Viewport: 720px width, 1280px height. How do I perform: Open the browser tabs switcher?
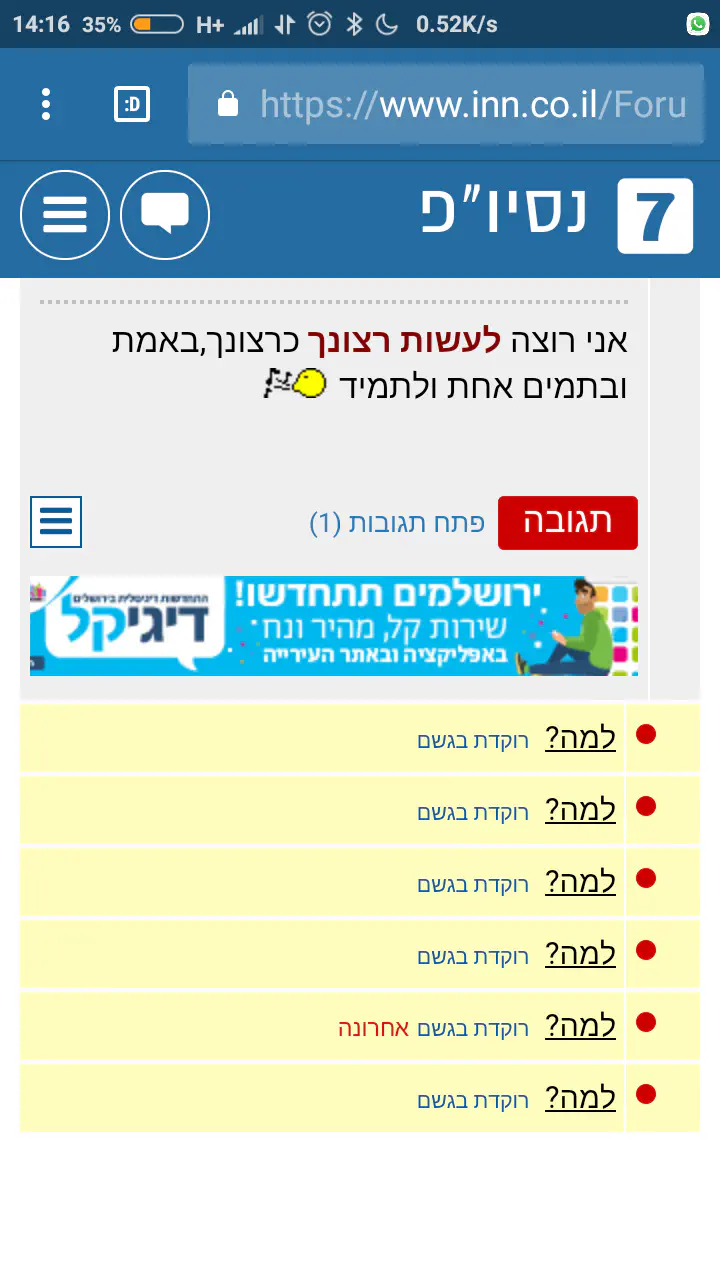click(132, 104)
